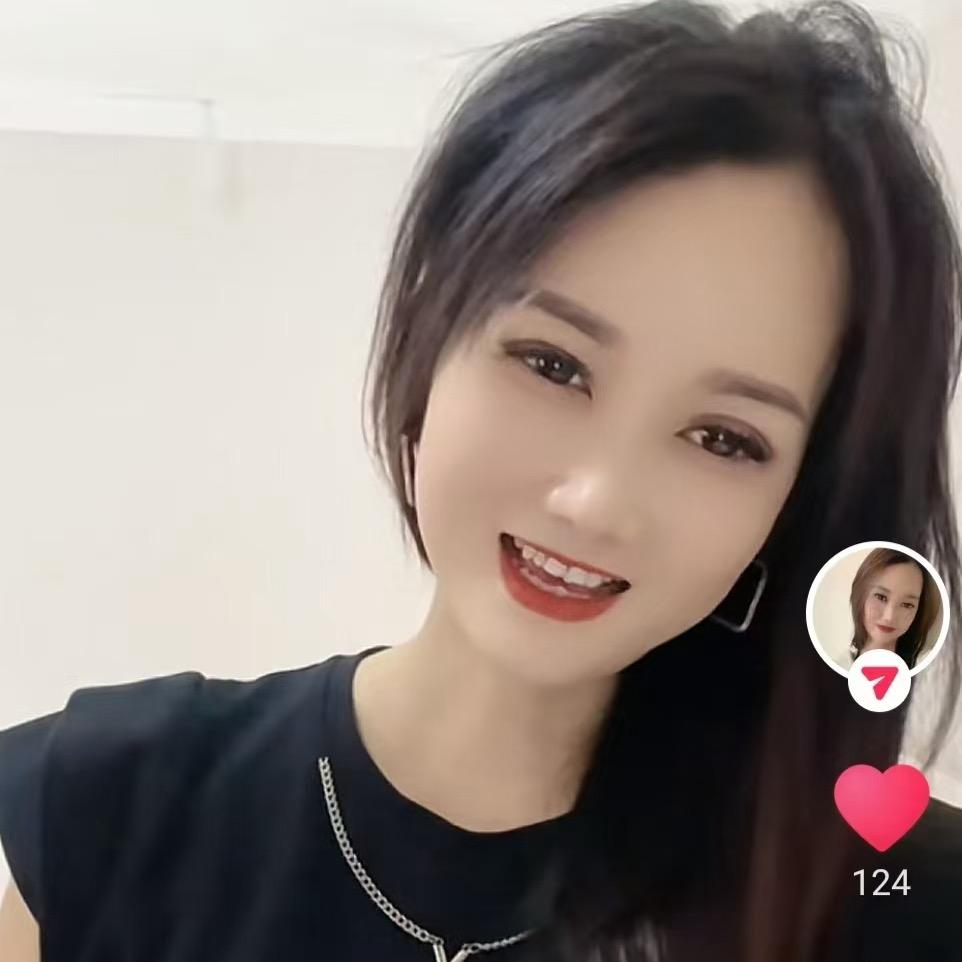
Task: Like the video with the heart icon
Action: click(x=881, y=805)
